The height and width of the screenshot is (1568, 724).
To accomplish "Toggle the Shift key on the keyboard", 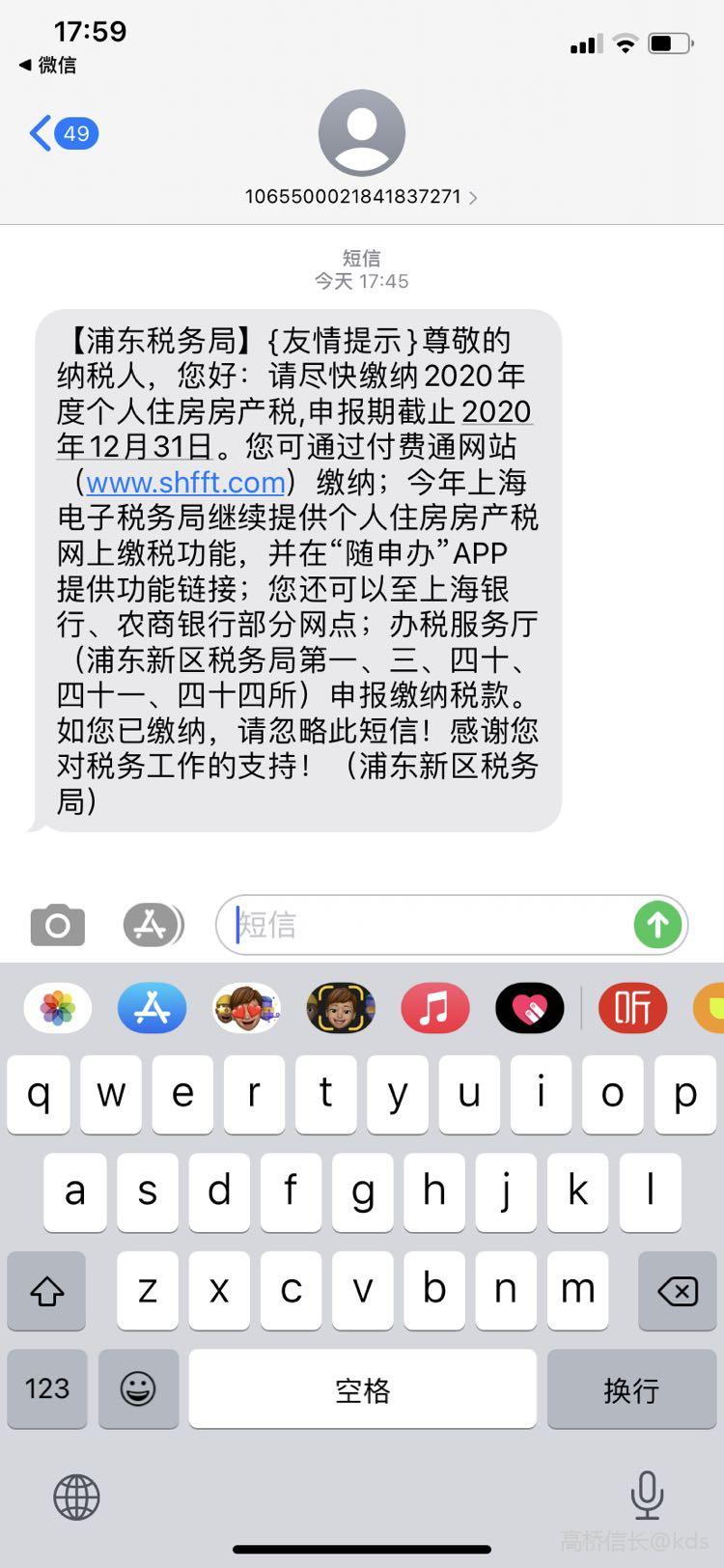I will [46, 1291].
